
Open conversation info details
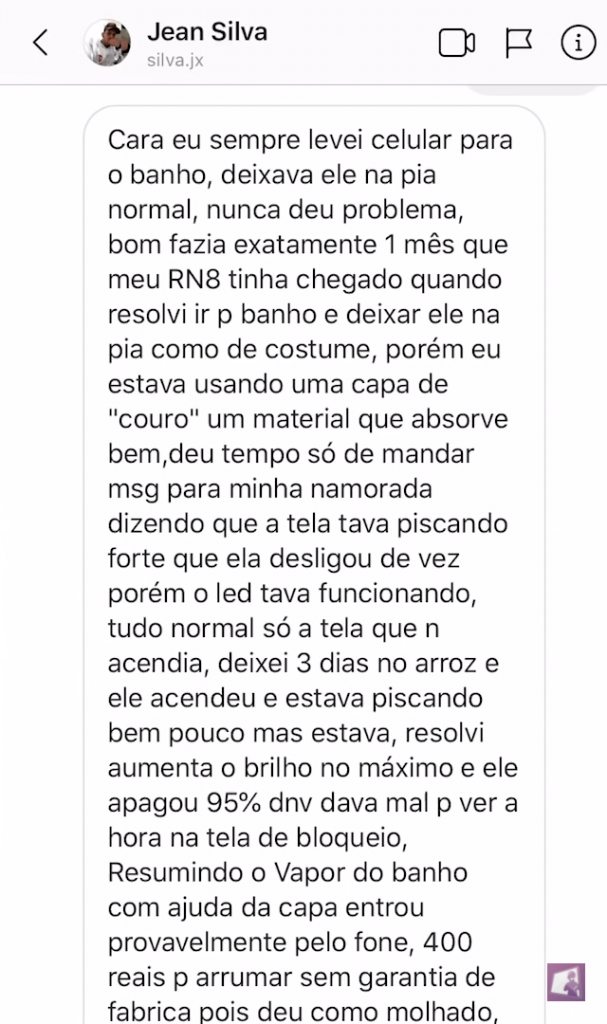[578, 43]
